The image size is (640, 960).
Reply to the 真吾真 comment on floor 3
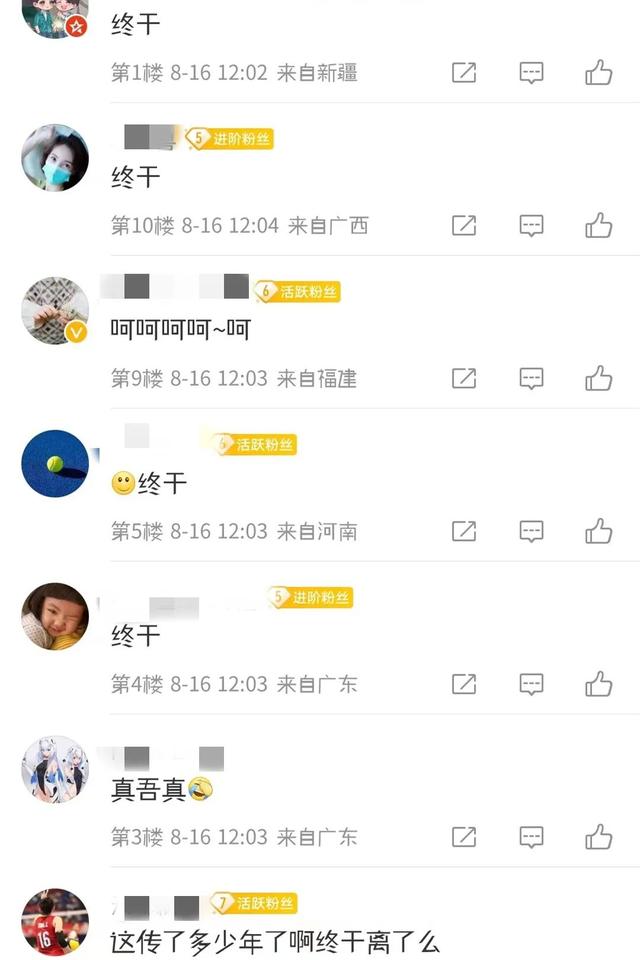[x=531, y=837]
